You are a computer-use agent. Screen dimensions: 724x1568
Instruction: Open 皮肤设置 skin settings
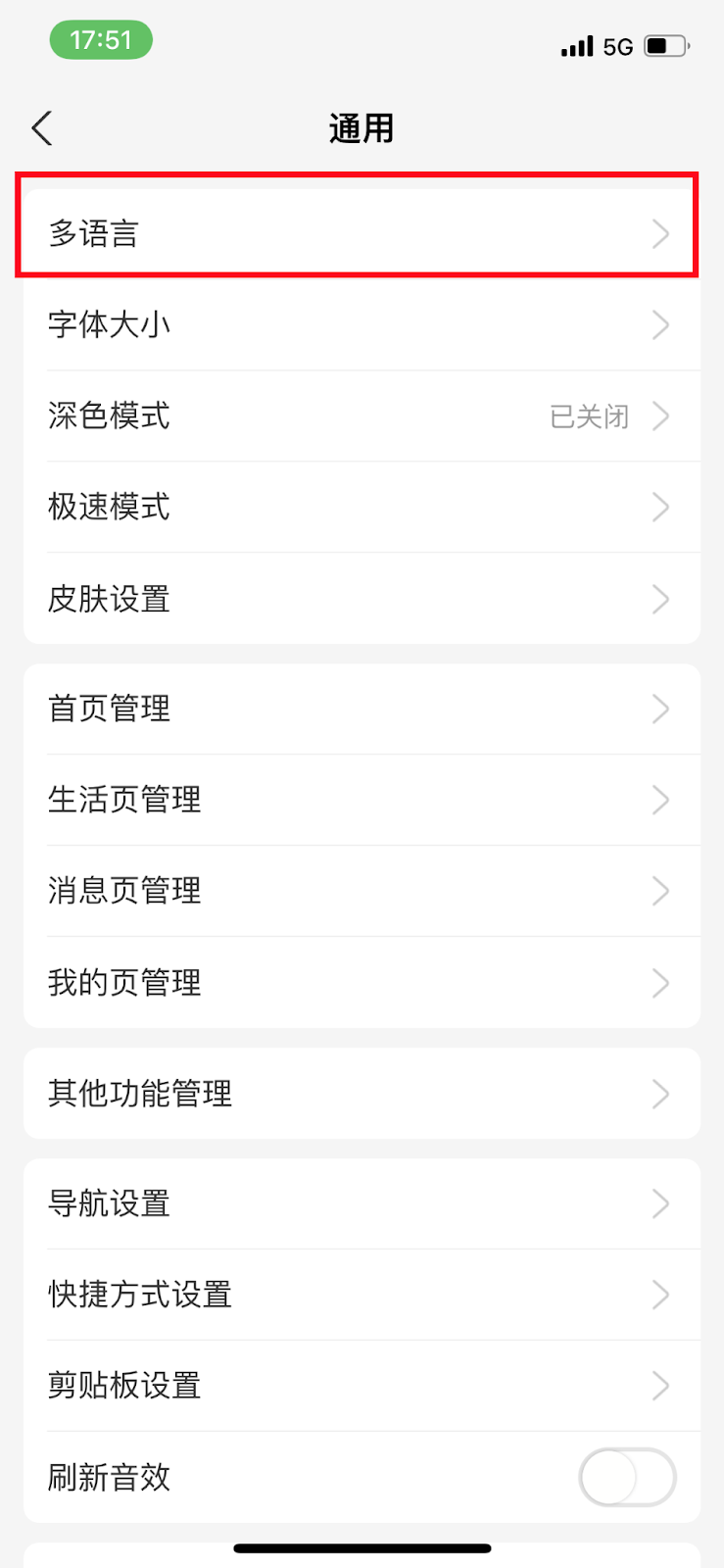point(361,598)
